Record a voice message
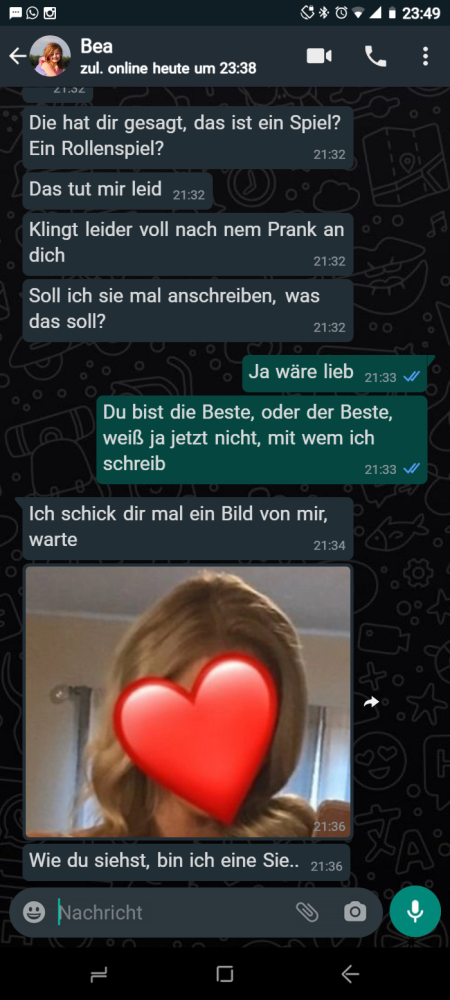This screenshot has height=1000, width=450. [415, 911]
